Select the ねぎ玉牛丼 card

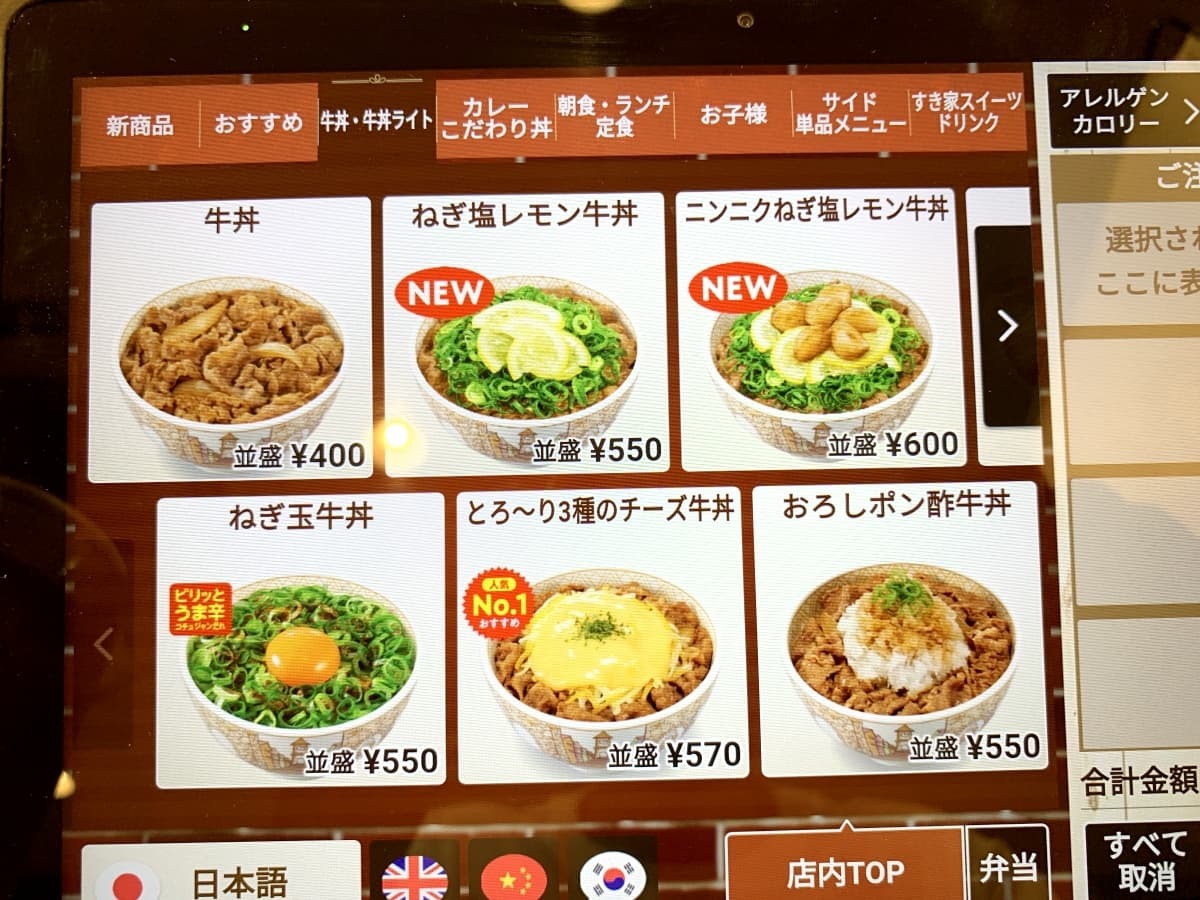pyautogui.click(x=300, y=640)
